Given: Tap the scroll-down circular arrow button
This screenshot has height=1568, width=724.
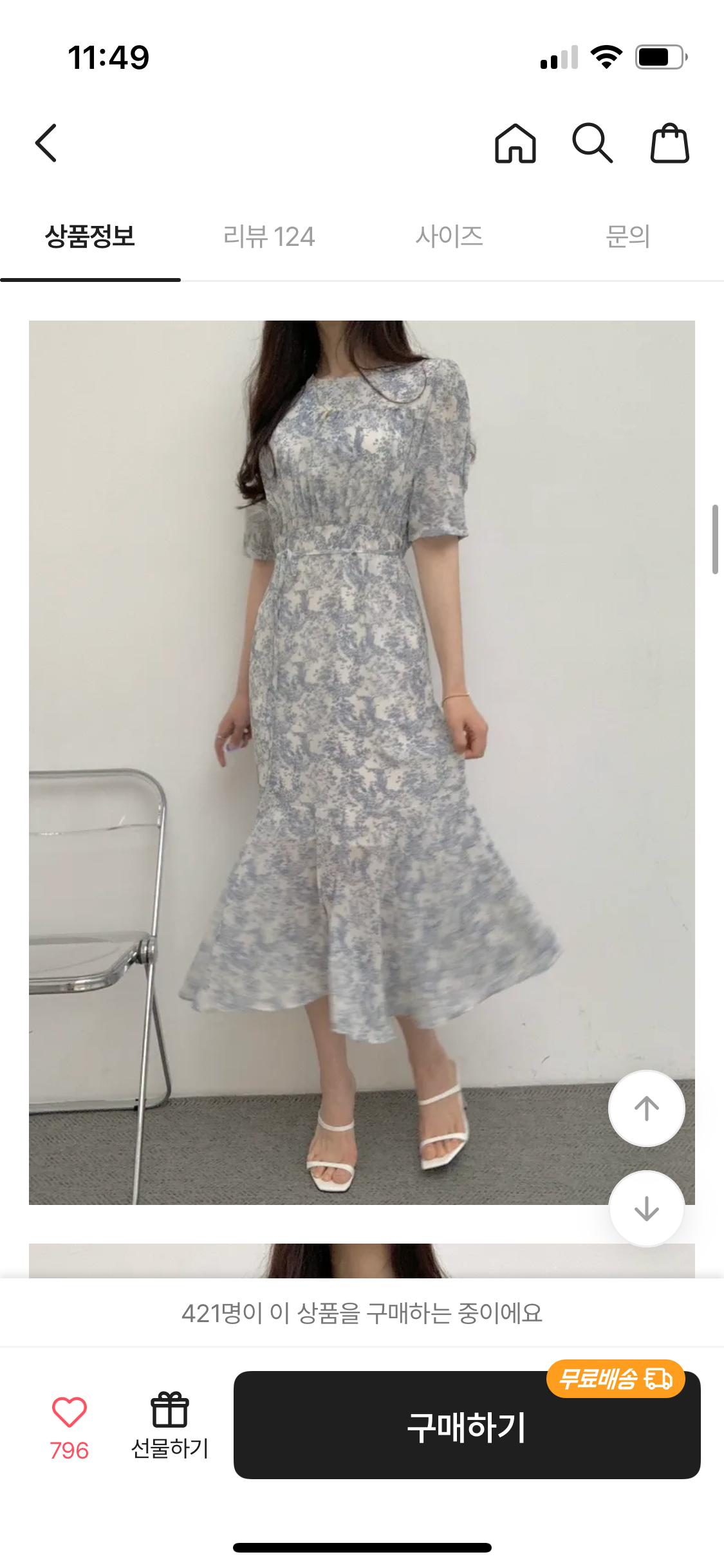Looking at the screenshot, I should tap(647, 1208).
